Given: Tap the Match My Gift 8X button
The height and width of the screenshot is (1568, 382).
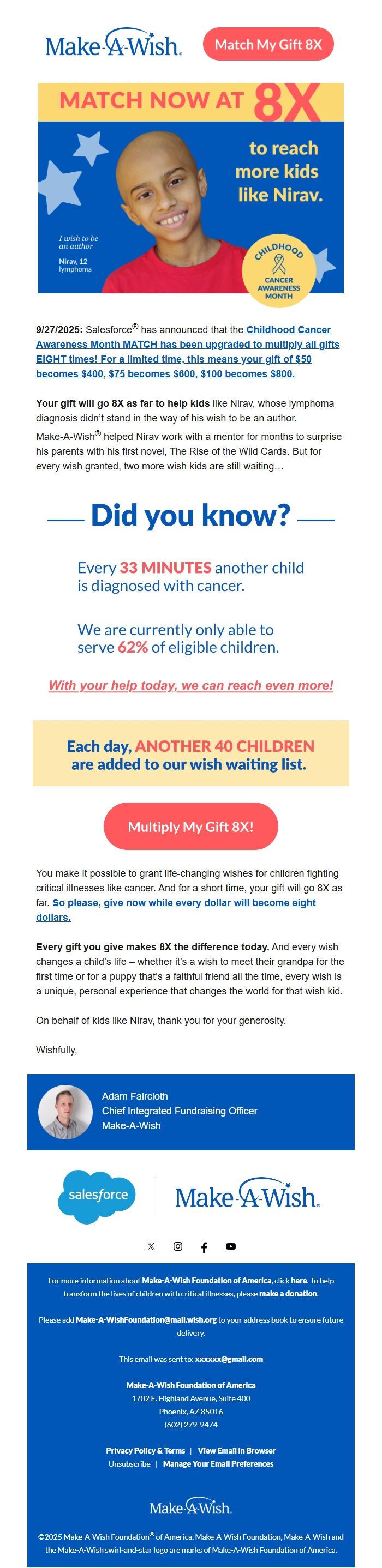Looking at the screenshot, I should 268,45.
